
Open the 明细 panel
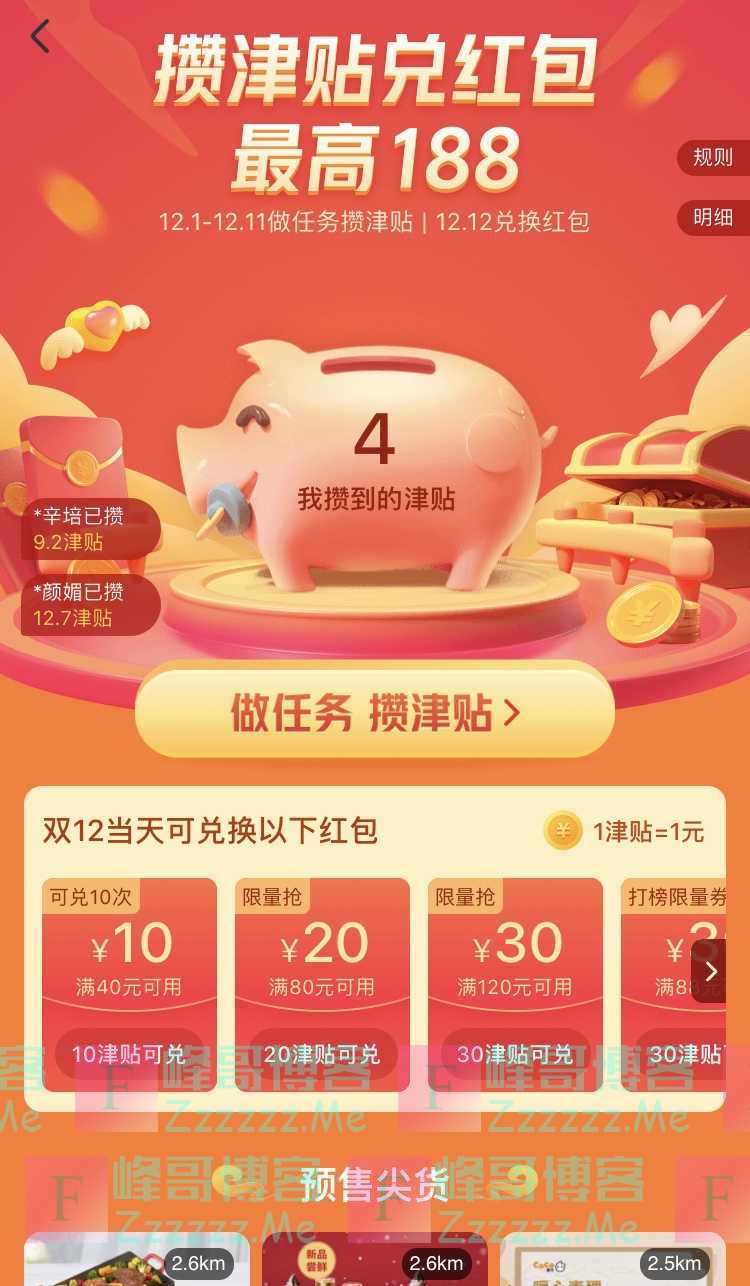712,219
